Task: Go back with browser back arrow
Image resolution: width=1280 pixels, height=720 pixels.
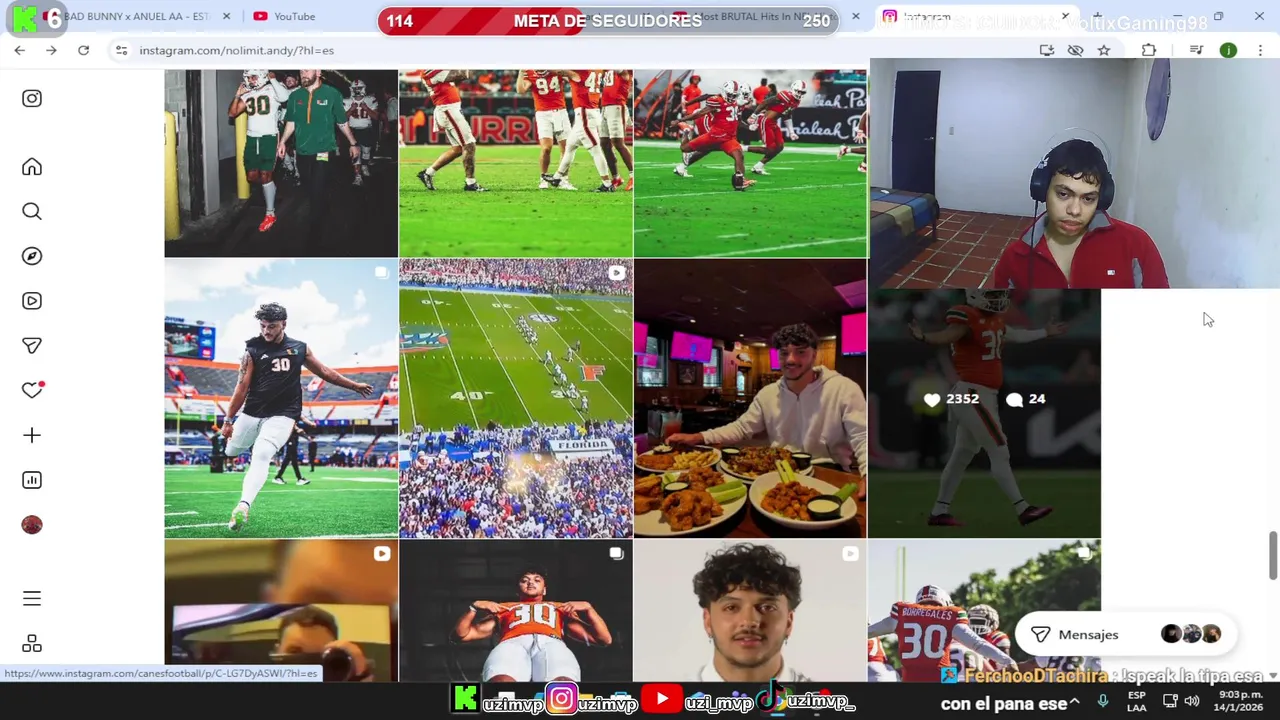Action: (20, 50)
